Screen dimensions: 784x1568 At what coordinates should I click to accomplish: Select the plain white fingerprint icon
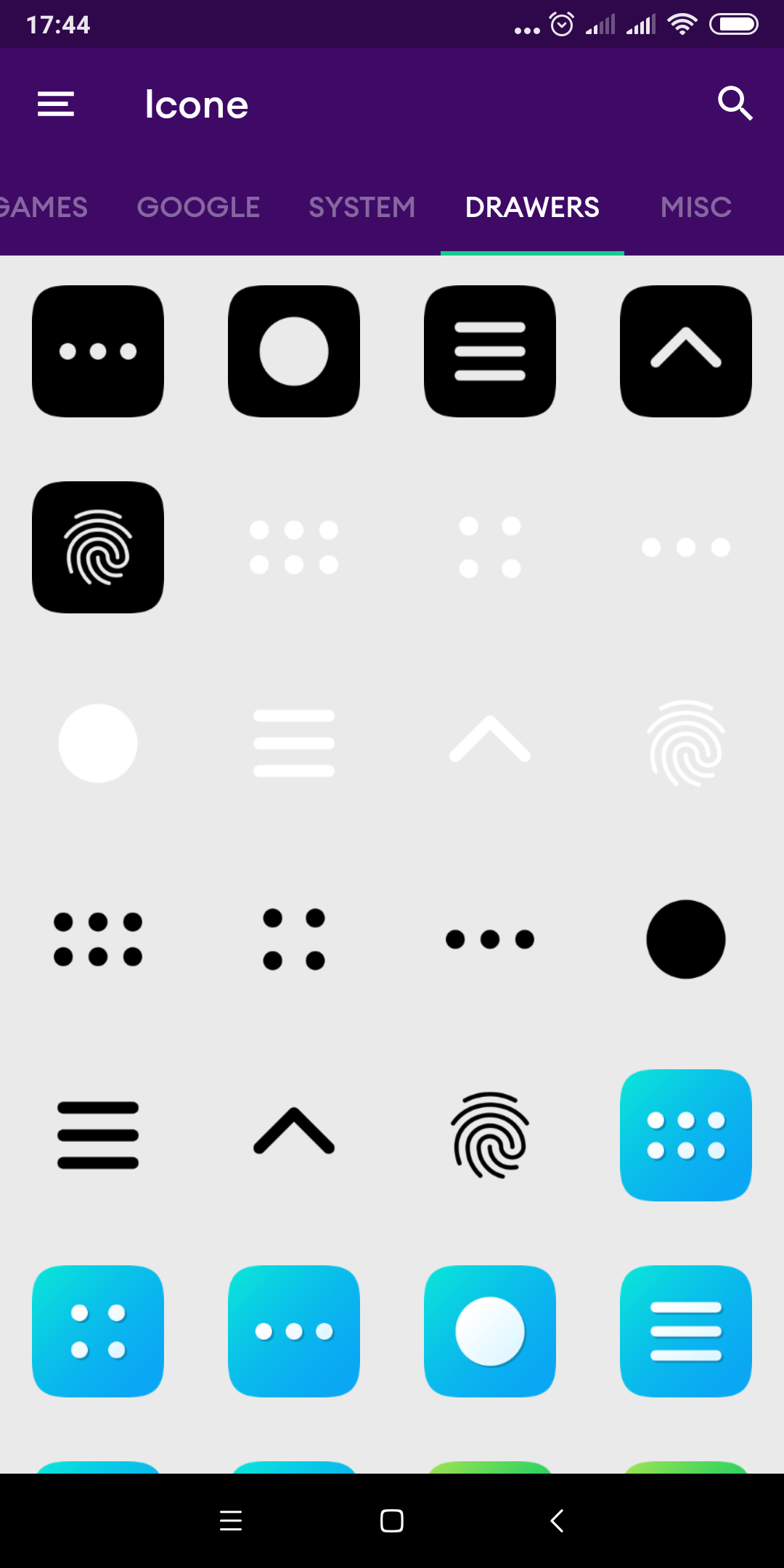[x=686, y=743]
